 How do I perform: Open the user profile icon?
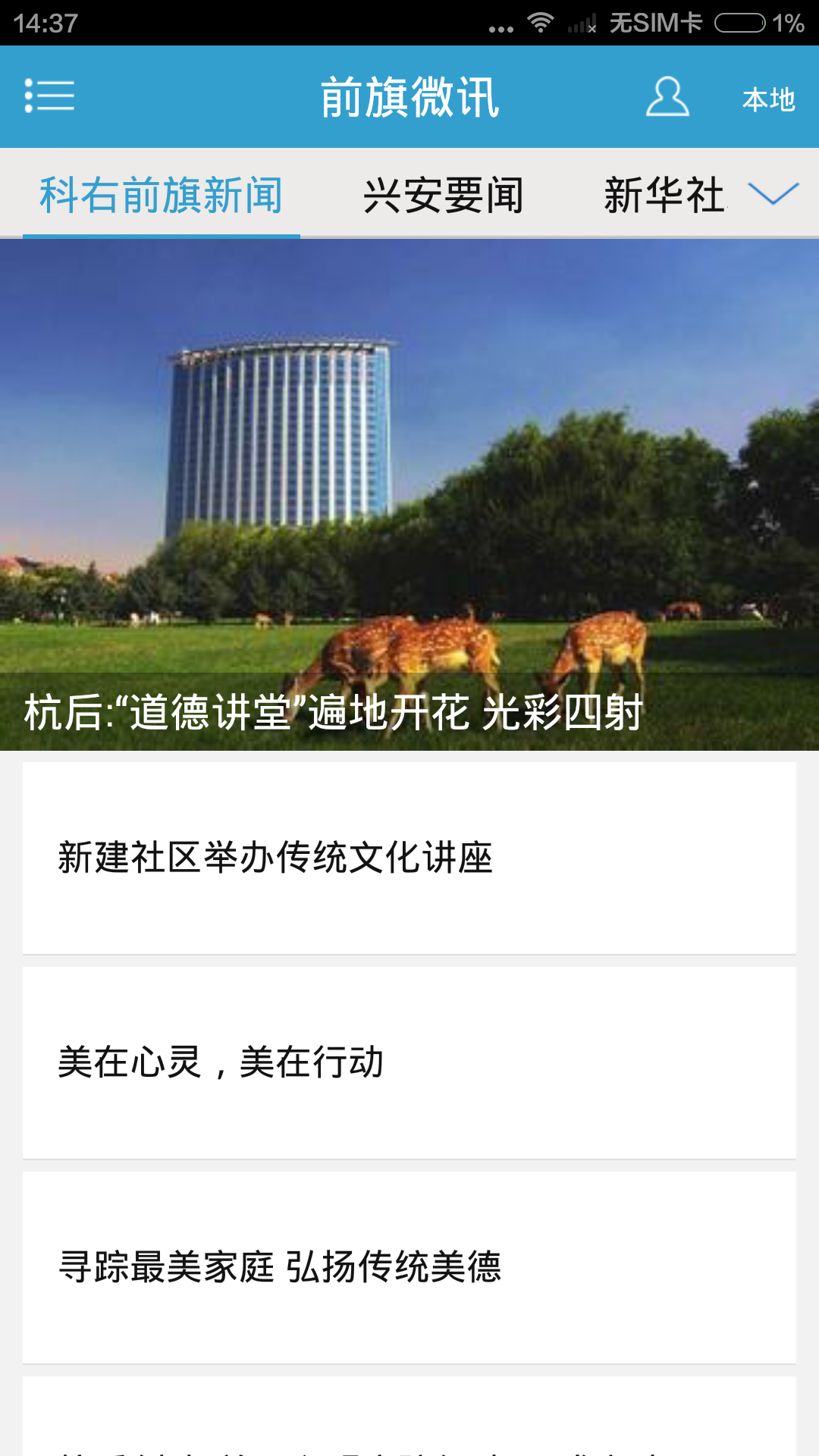click(x=667, y=97)
